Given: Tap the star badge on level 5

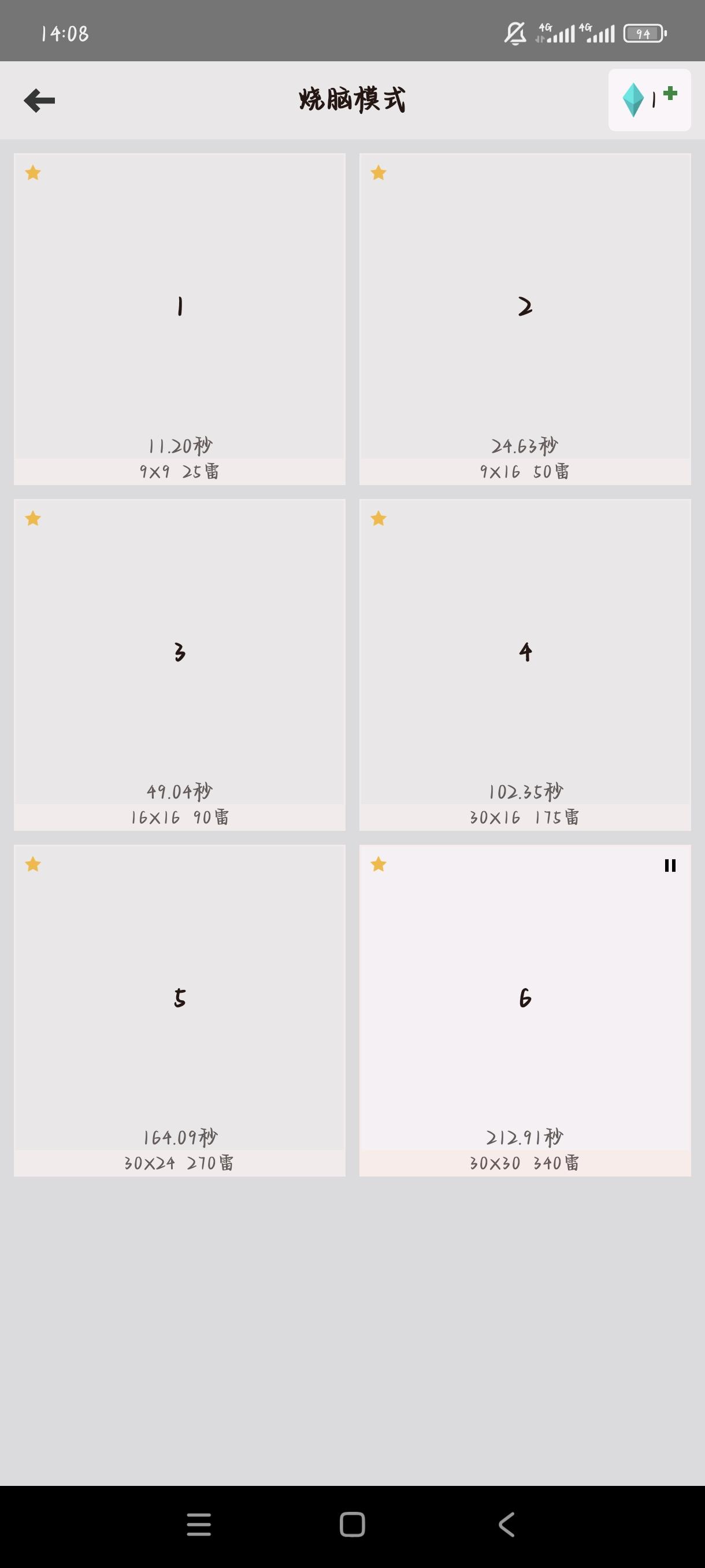Looking at the screenshot, I should pos(33,864).
